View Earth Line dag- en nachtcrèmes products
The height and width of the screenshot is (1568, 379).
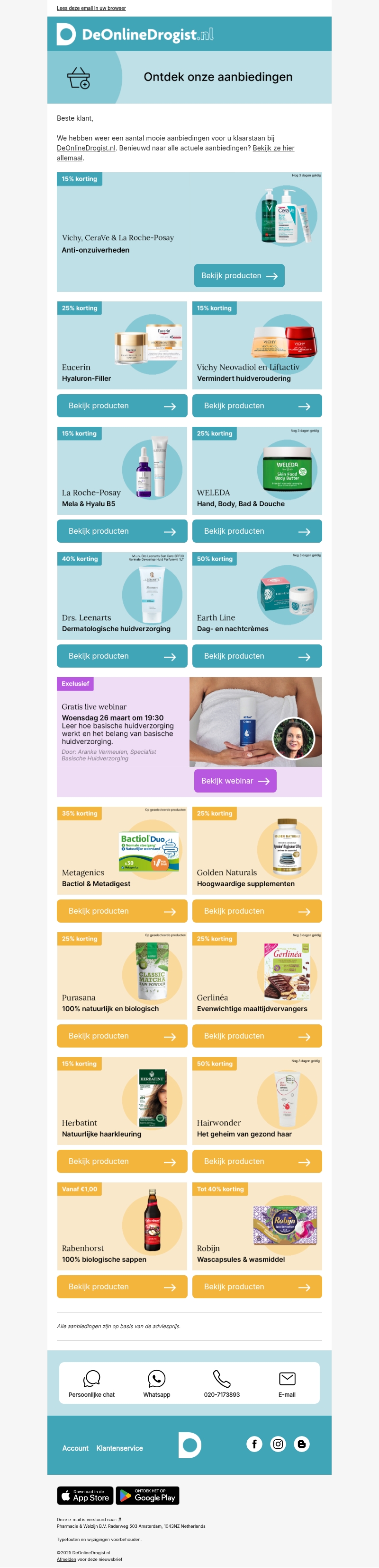pos(256,656)
